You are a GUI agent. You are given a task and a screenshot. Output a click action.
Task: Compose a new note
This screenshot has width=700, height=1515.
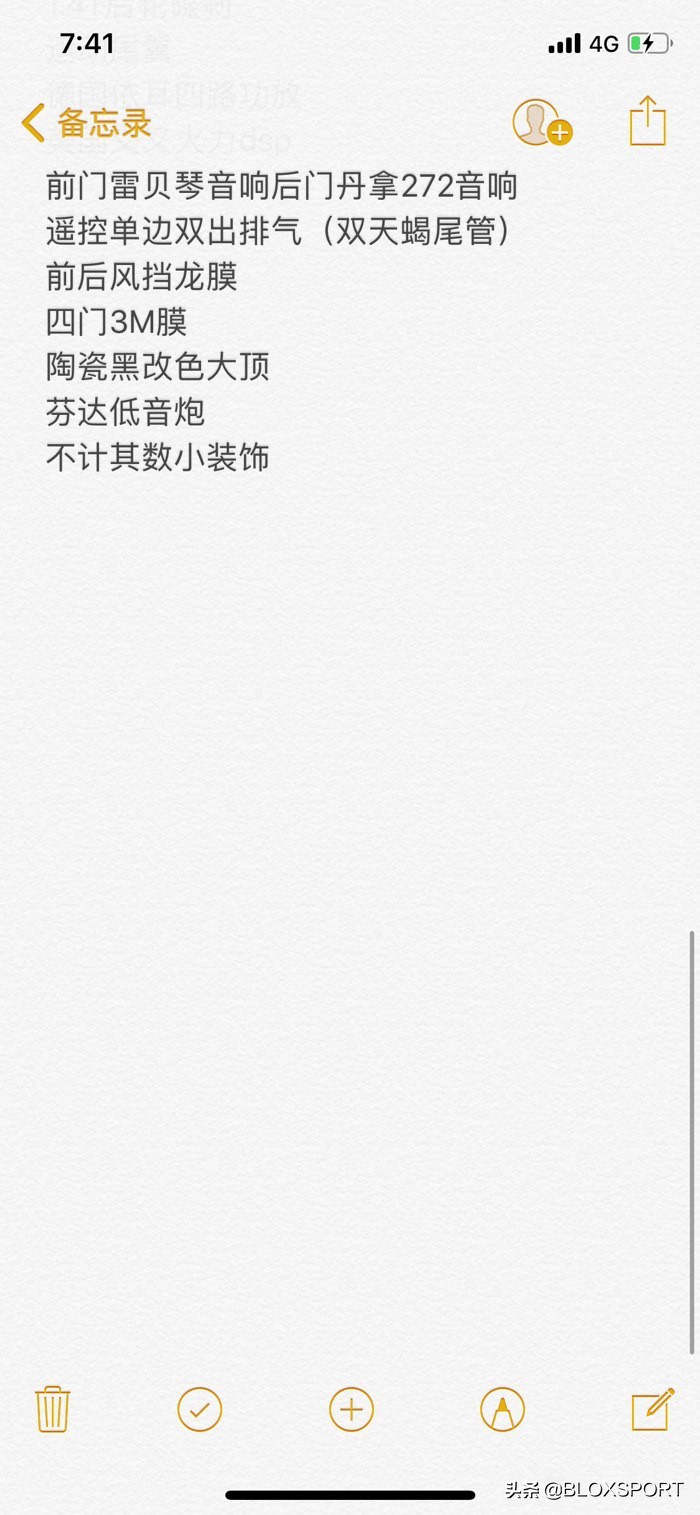pos(653,1409)
